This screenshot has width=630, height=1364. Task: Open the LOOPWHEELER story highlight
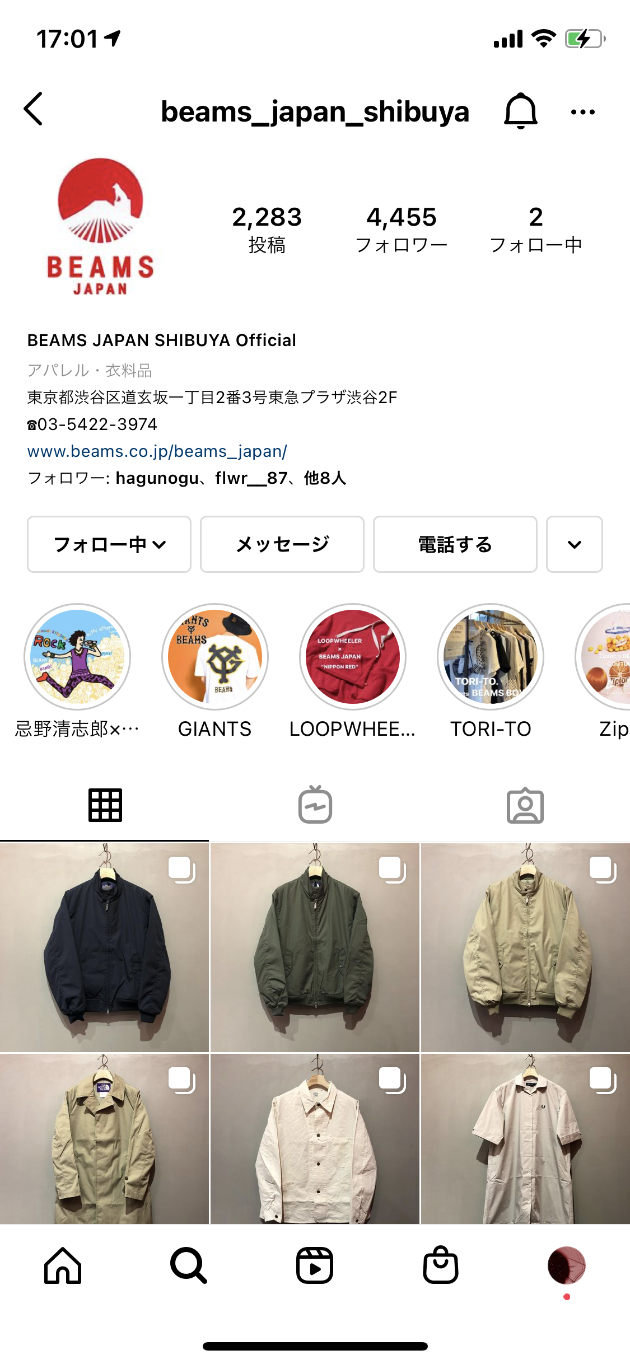click(x=352, y=657)
